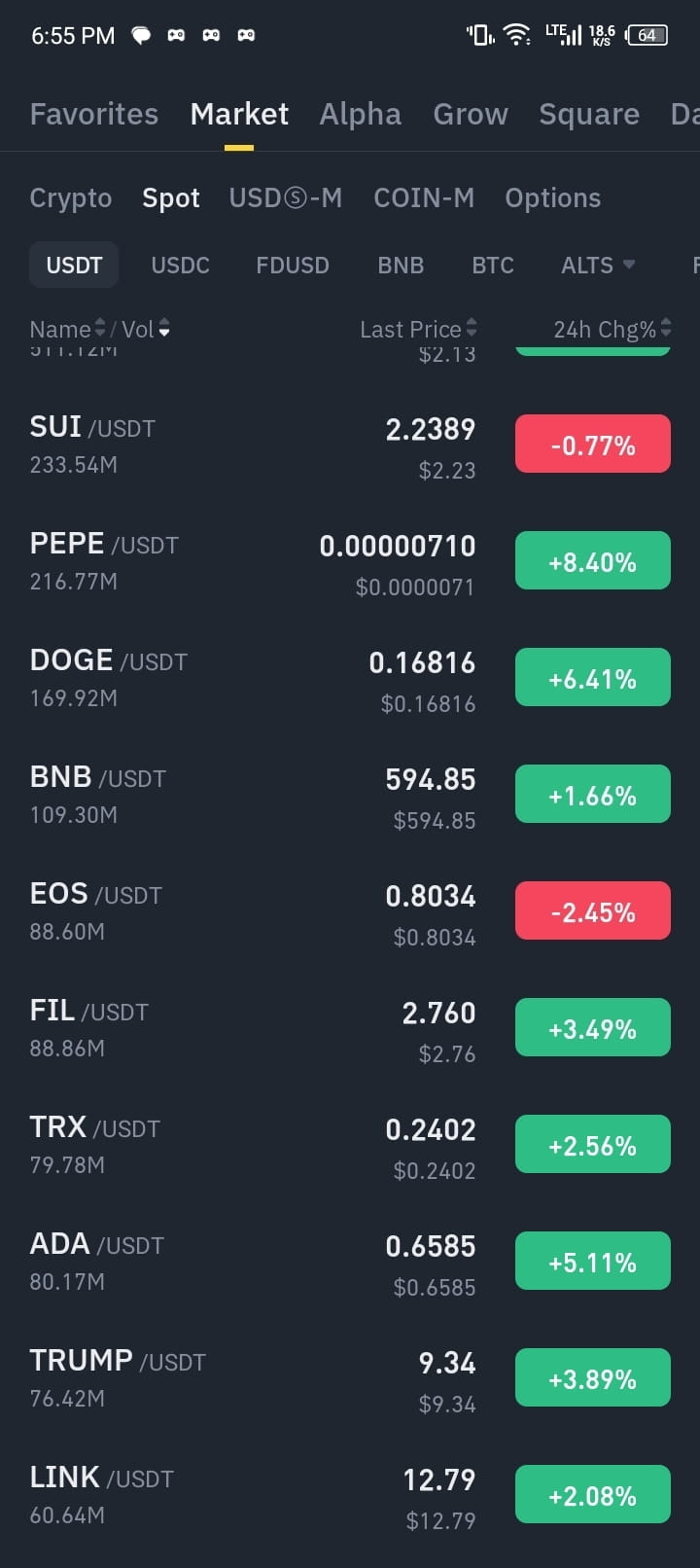Go to the Grow tab
Image resolution: width=700 pixels, height=1568 pixels.
click(x=471, y=114)
